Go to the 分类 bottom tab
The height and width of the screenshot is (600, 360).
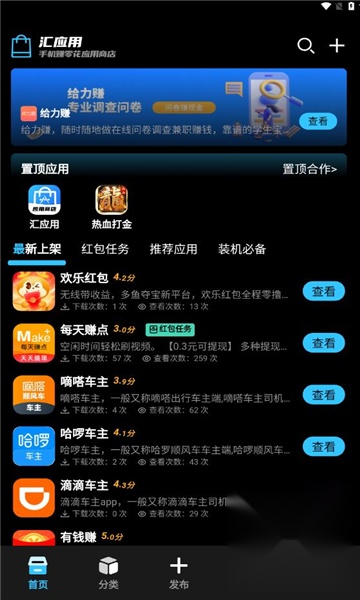click(108, 573)
